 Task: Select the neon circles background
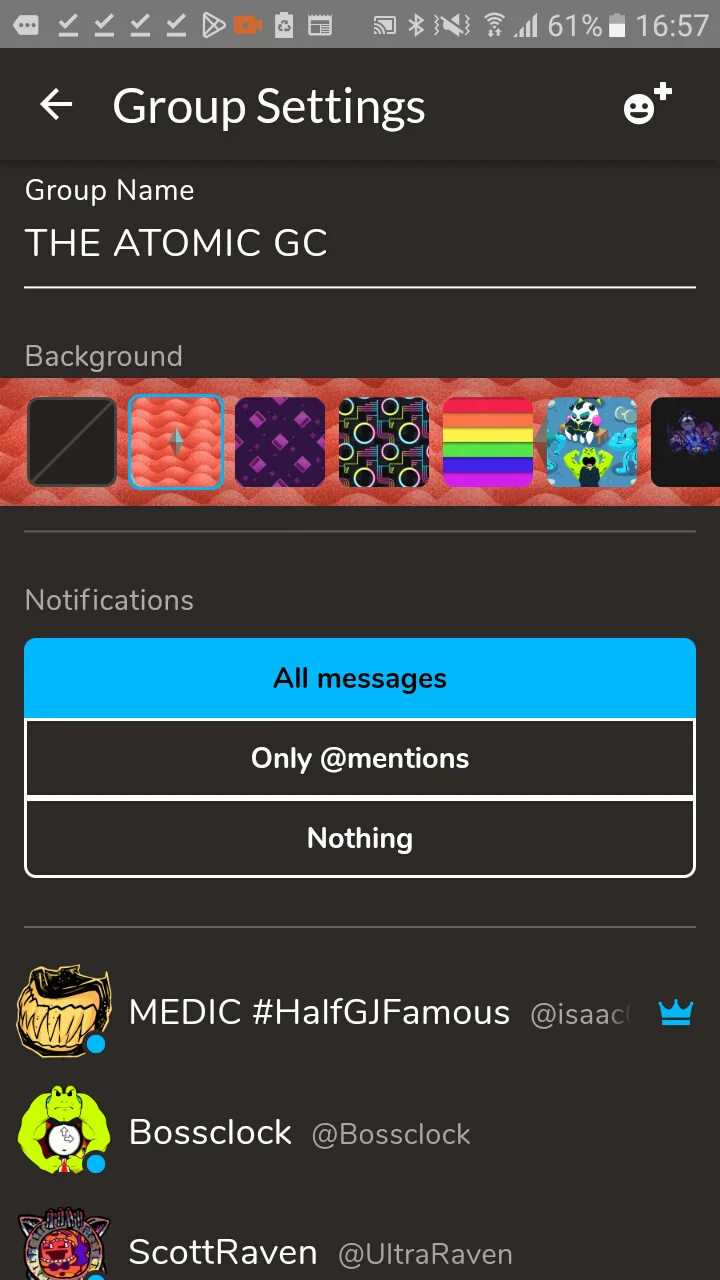tap(384, 442)
